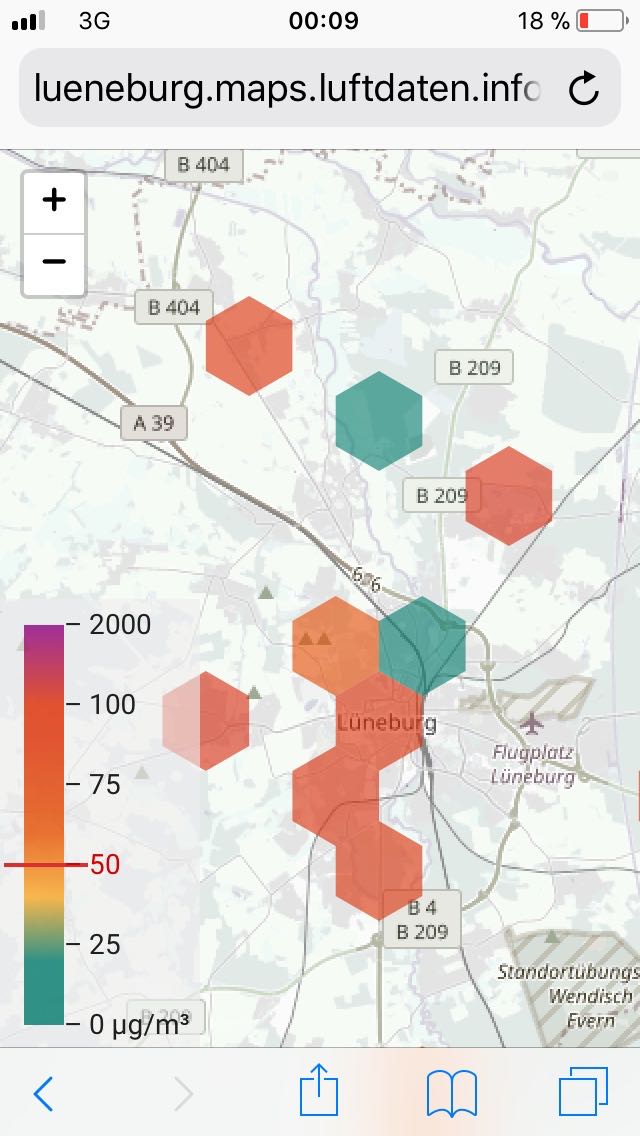Zoom out of the map
The image size is (640, 1136).
(54, 264)
